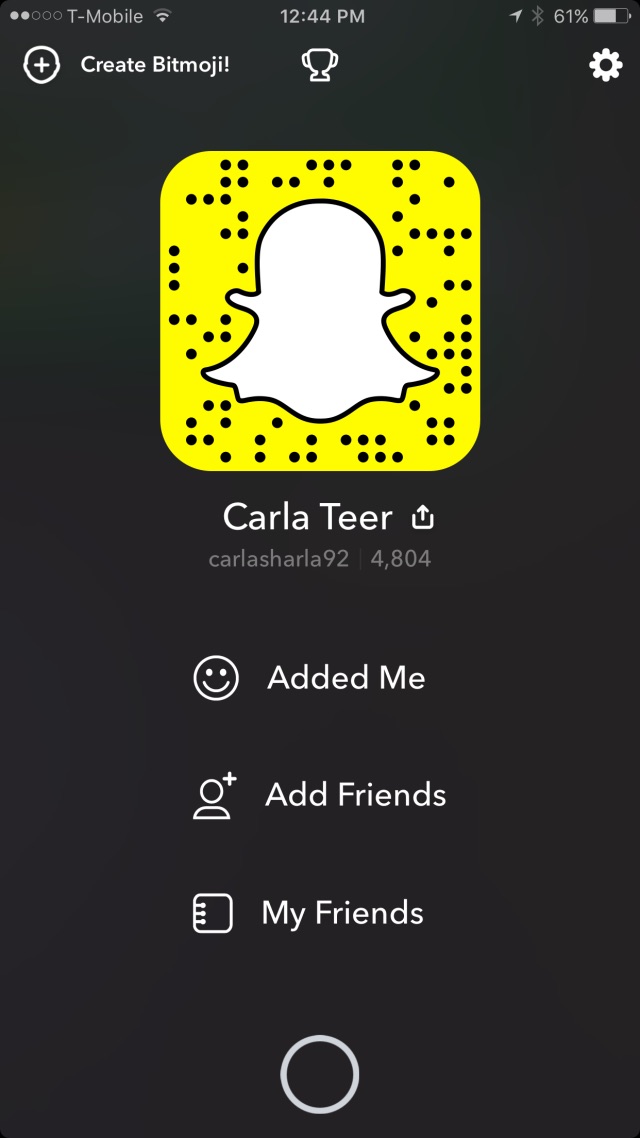The image size is (640, 1138).
Task: Tap Create Bitmoji plus button
Action: (41, 66)
